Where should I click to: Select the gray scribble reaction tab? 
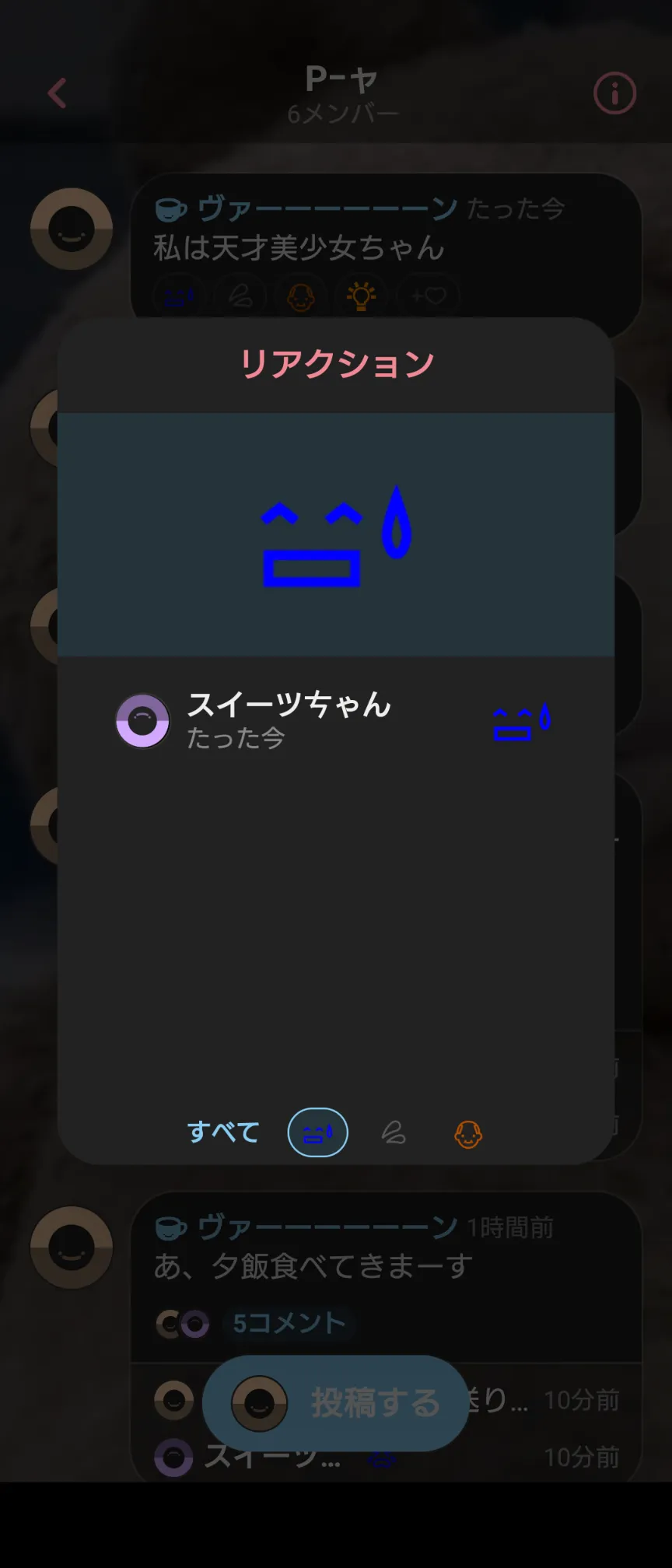(394, 1133)
